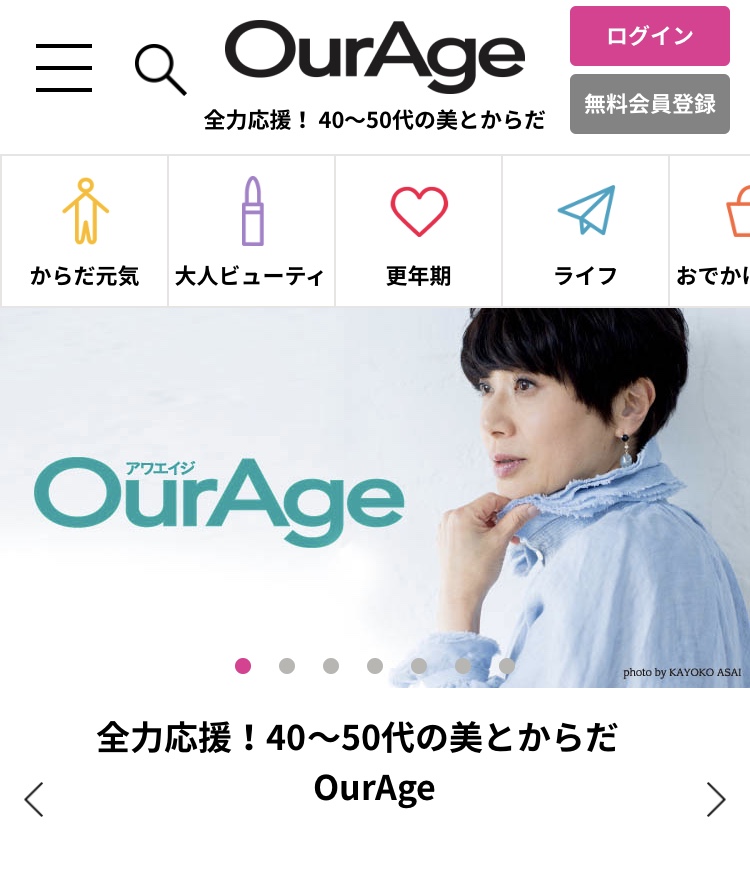
Task: Tap the ログイン button
Action: (649, 36)
